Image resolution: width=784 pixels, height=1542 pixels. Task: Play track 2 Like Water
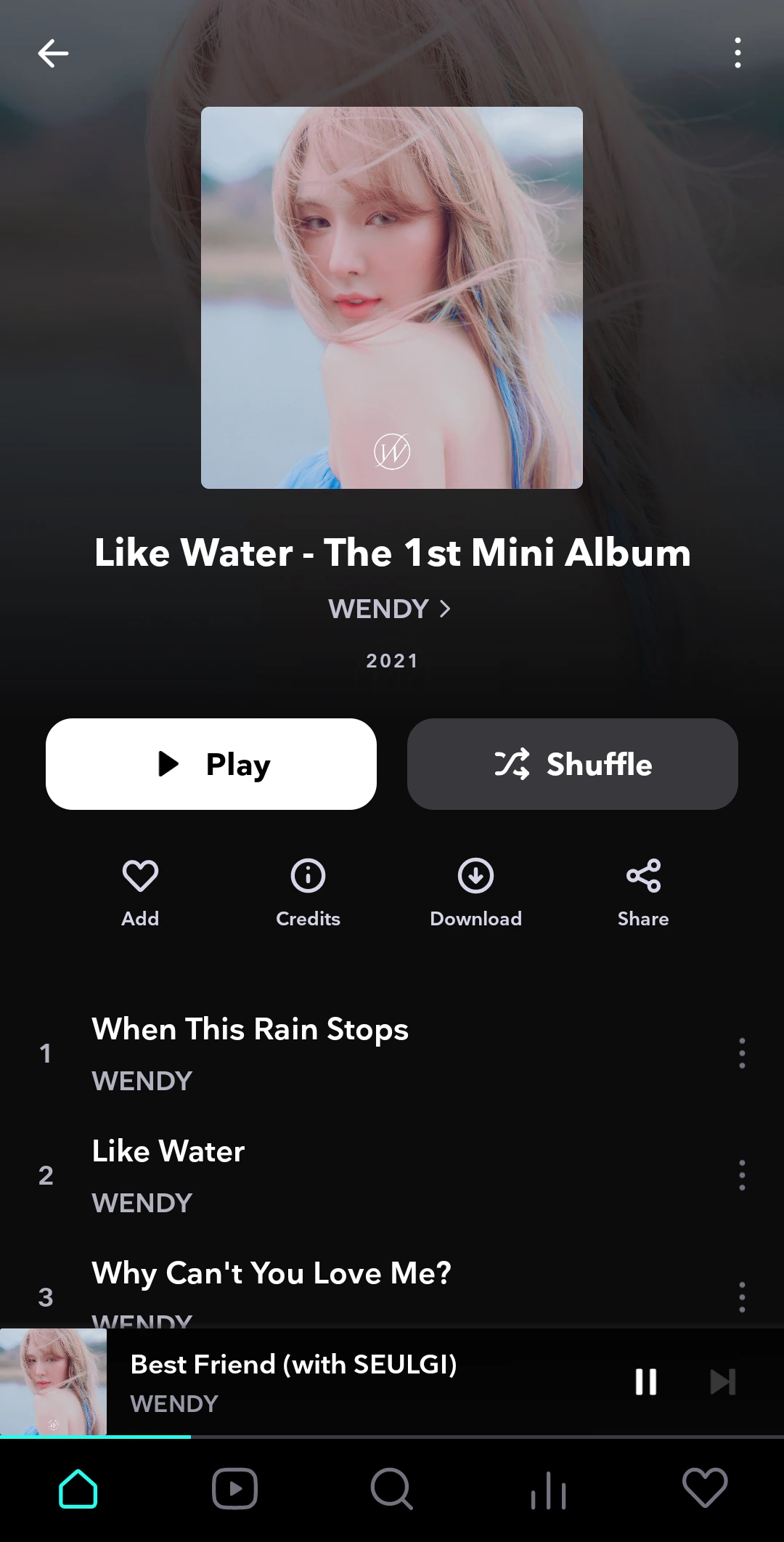(168, 1152)
